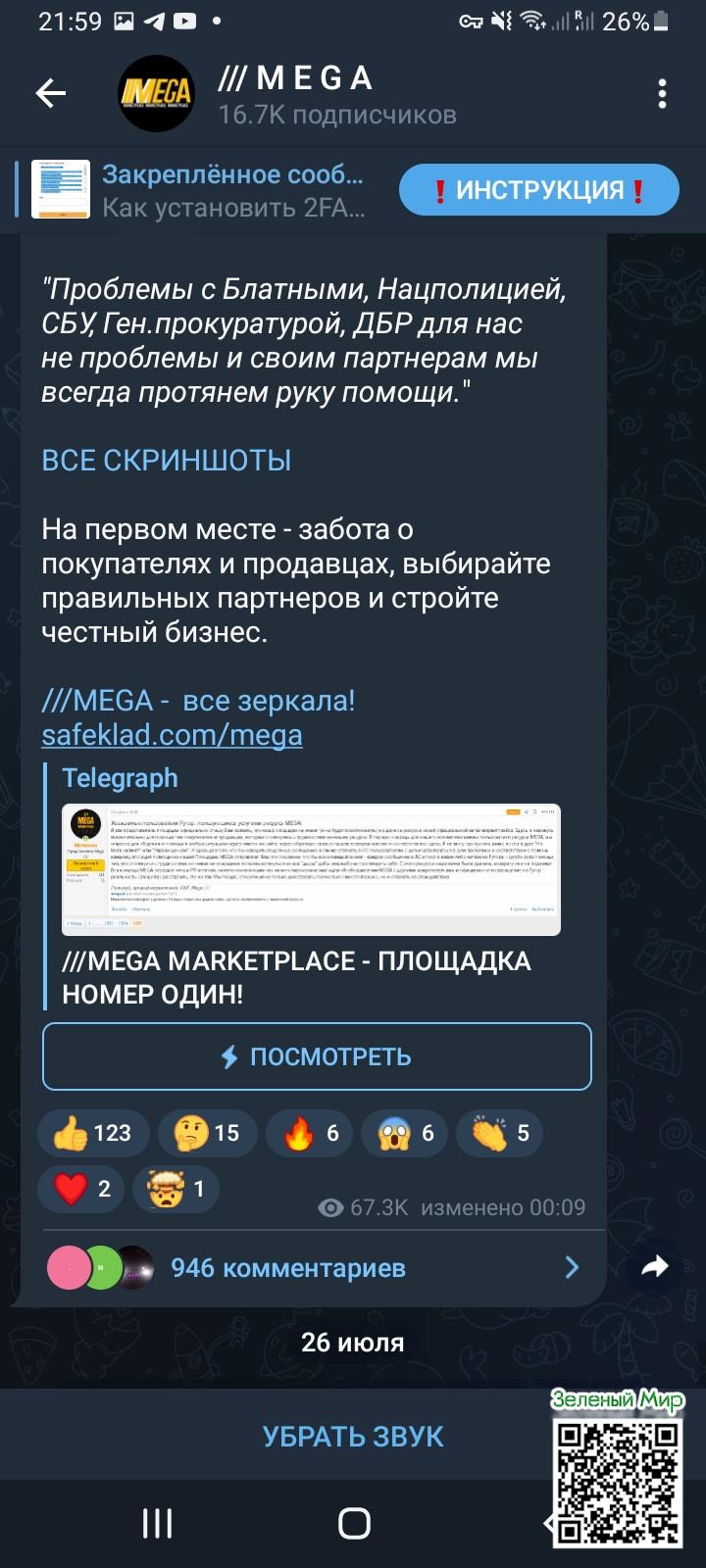This screenshot has width=706, height=1568.
Task: Open the safeklad.com/mega link
Action: 172,735
